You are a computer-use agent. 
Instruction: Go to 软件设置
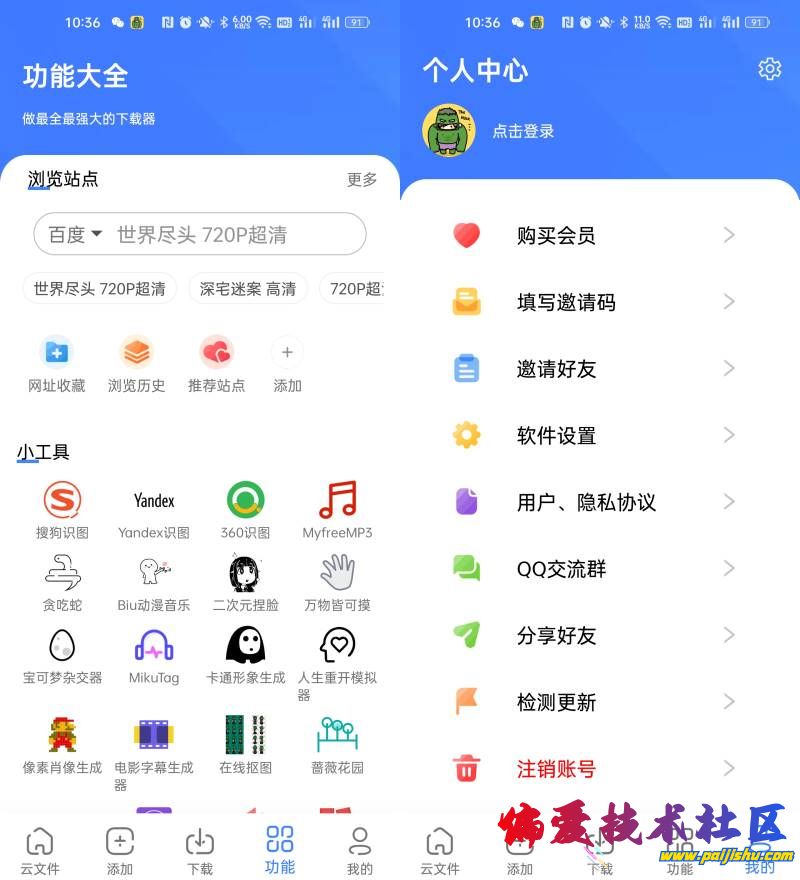pyautogui.click(x=598, y=436)
